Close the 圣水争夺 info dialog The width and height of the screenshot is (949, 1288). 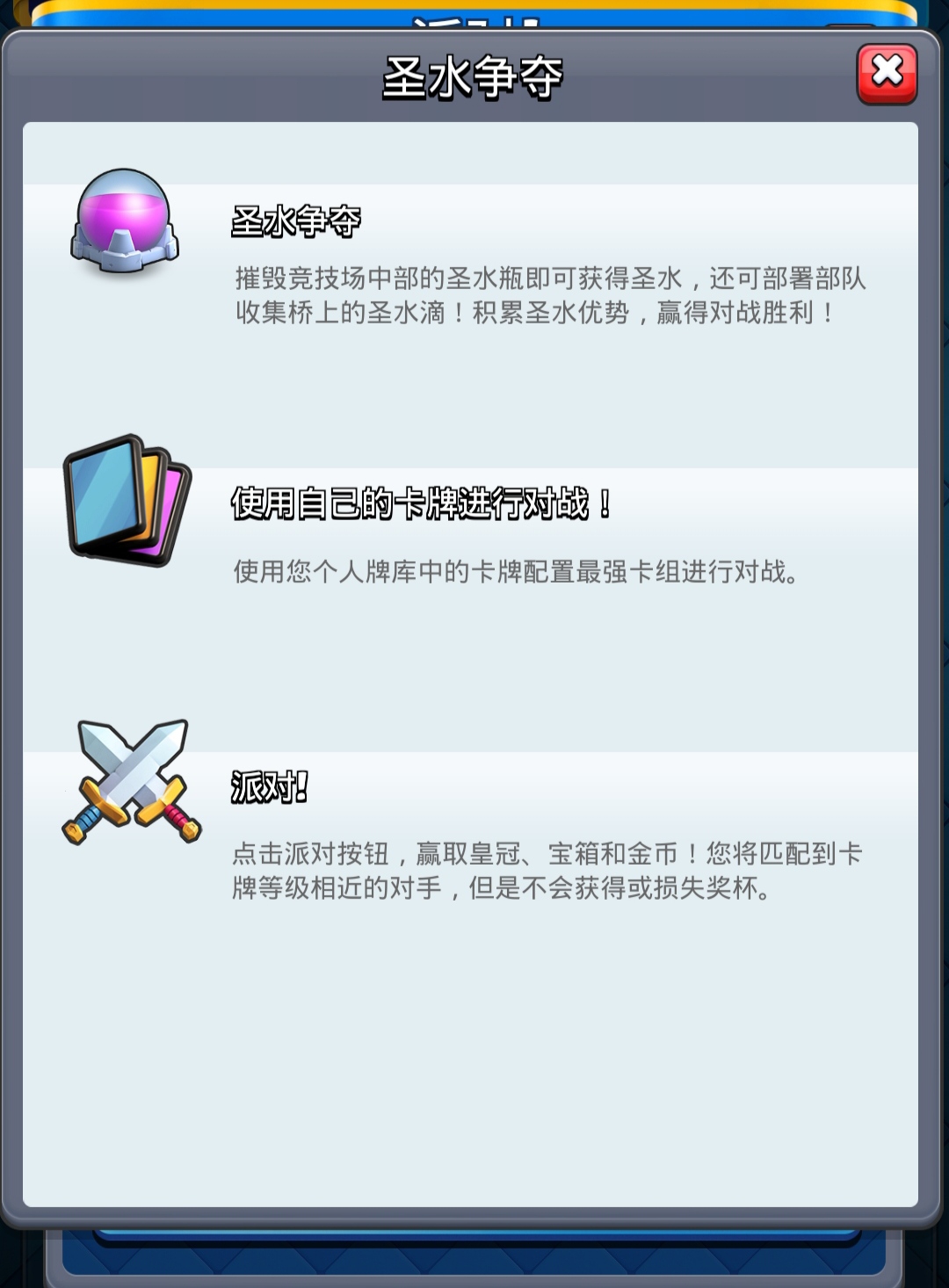tap(887, 73)
